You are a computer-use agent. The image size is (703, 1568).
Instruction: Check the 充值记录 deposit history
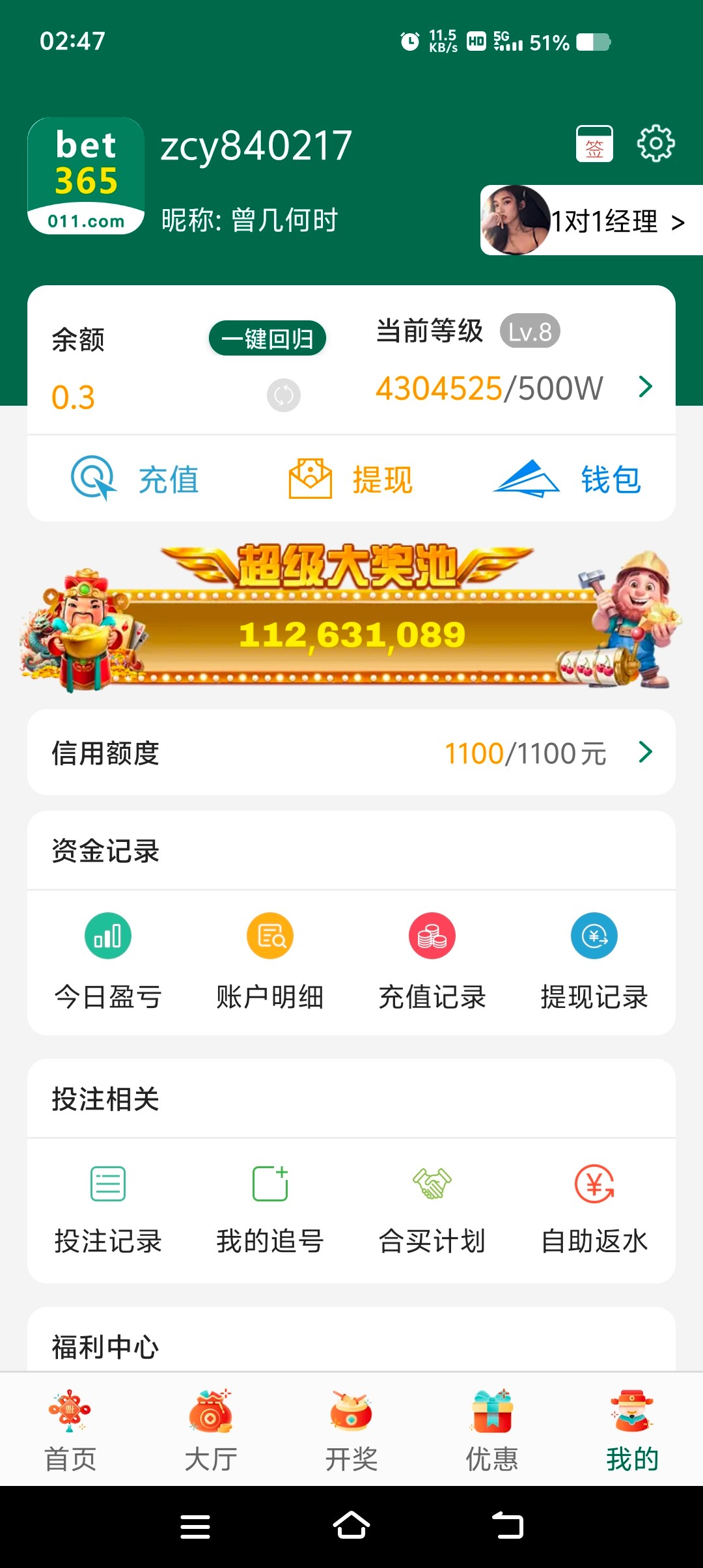[432, 957]
